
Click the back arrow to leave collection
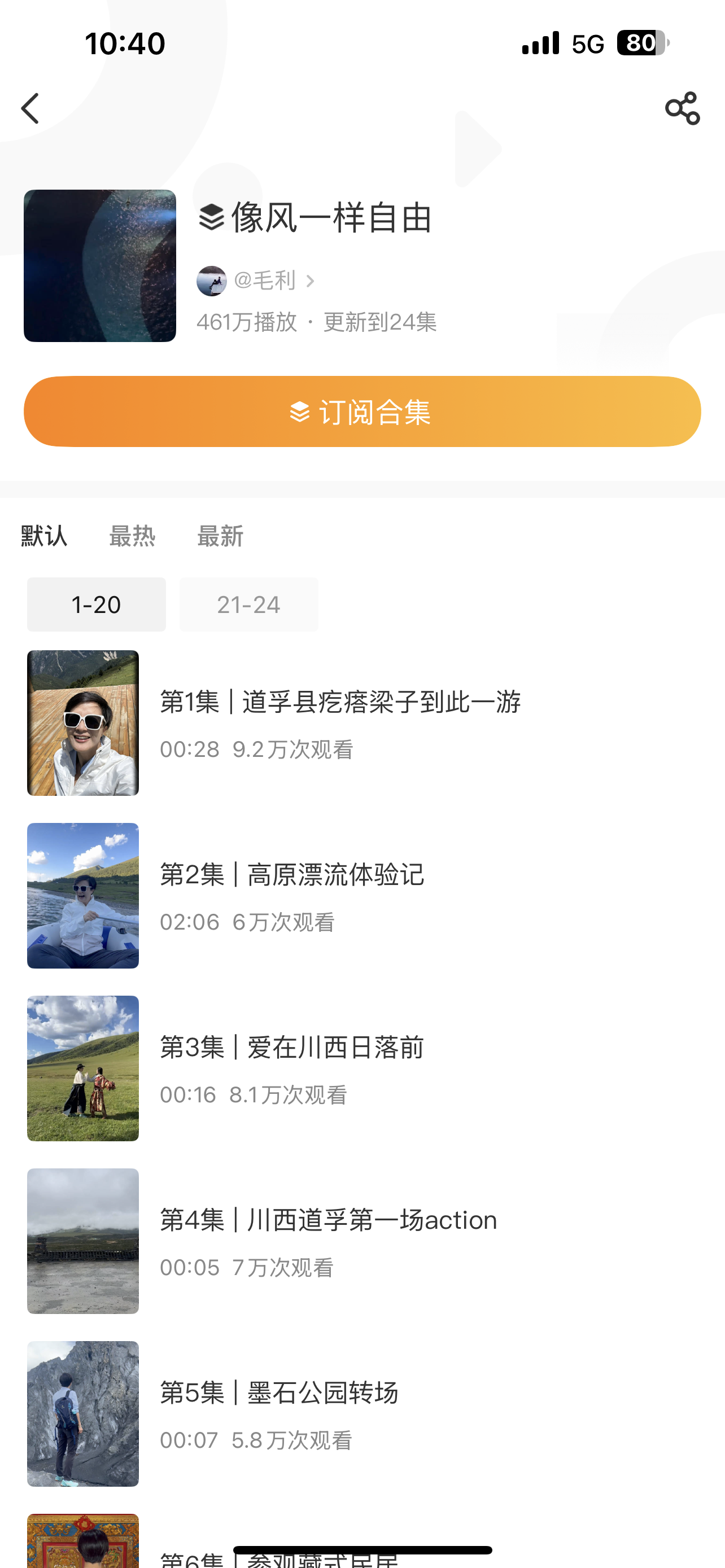click(31, 108)
